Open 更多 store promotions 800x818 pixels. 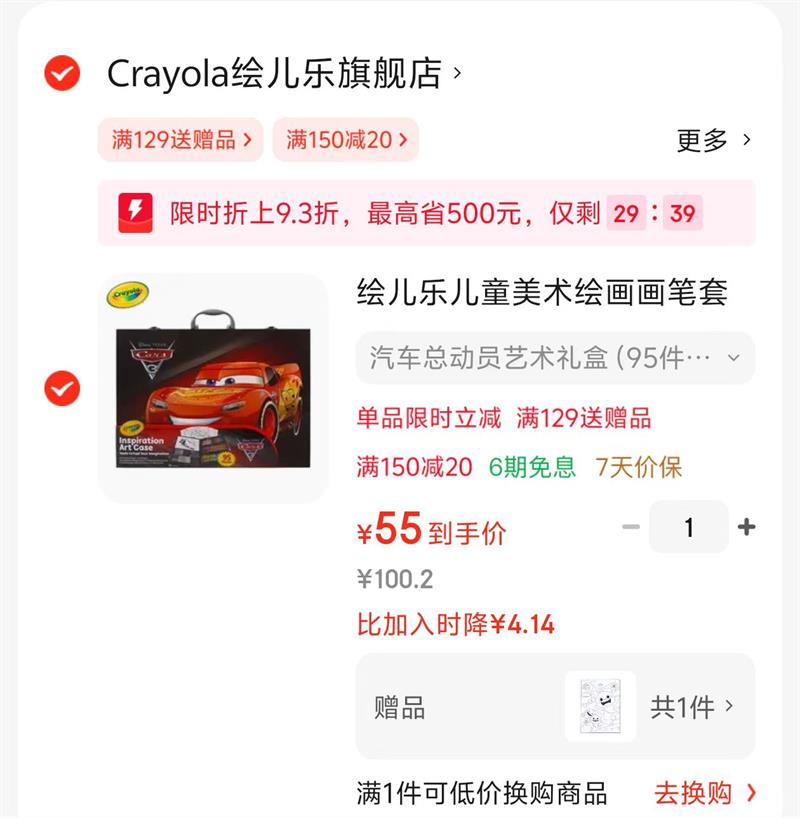pos(713,141)
